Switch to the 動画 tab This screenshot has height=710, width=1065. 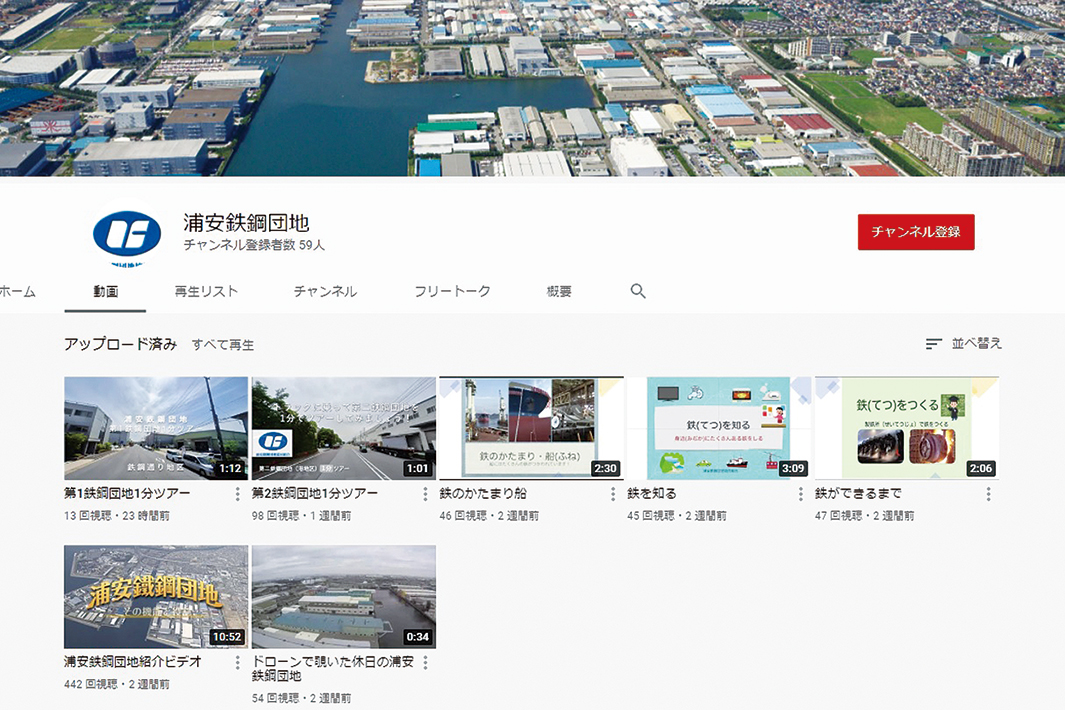[106, 292]
